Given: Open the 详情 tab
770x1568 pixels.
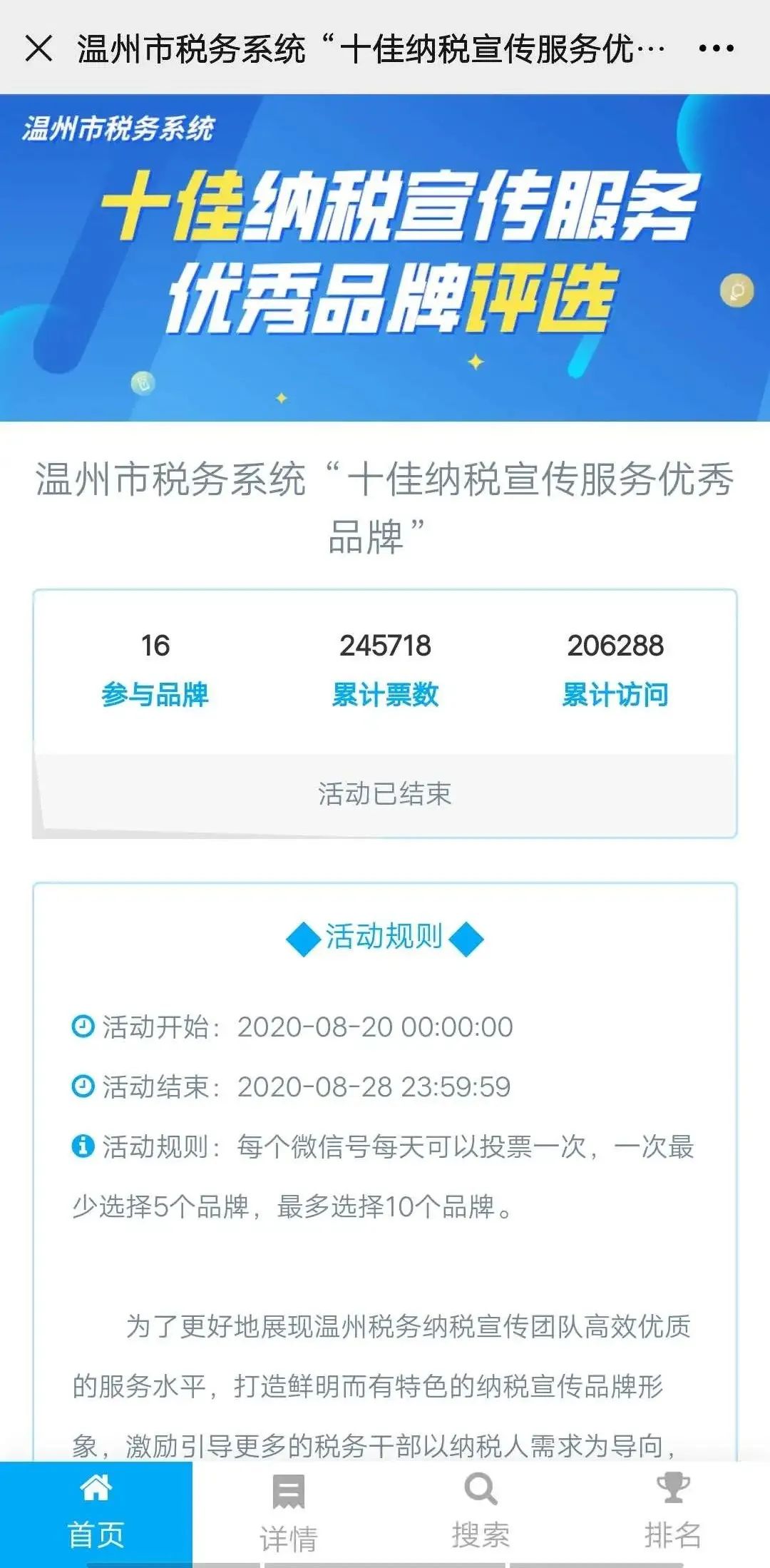Looking at the screenshot, I should pos(289,1514).
